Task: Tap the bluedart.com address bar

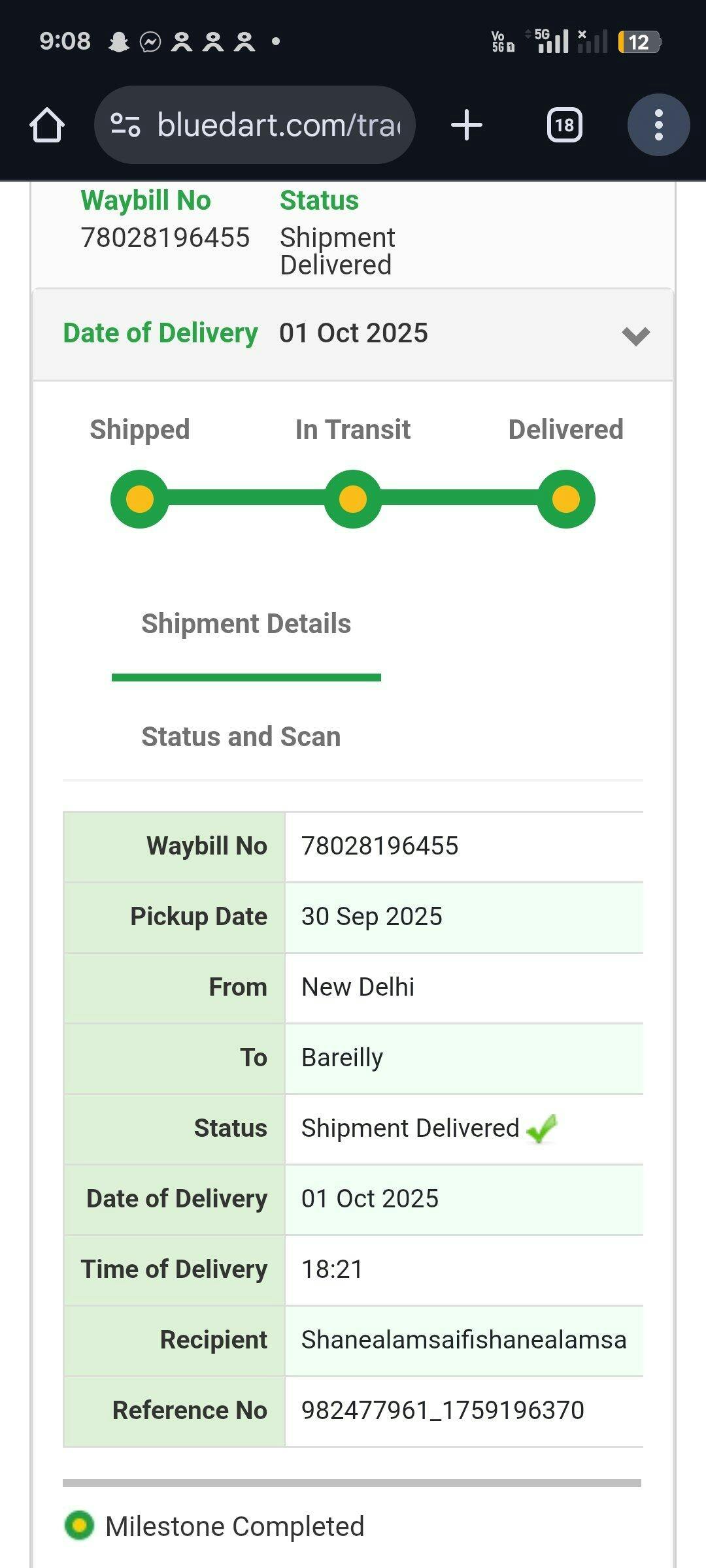Action: [278, 125]
